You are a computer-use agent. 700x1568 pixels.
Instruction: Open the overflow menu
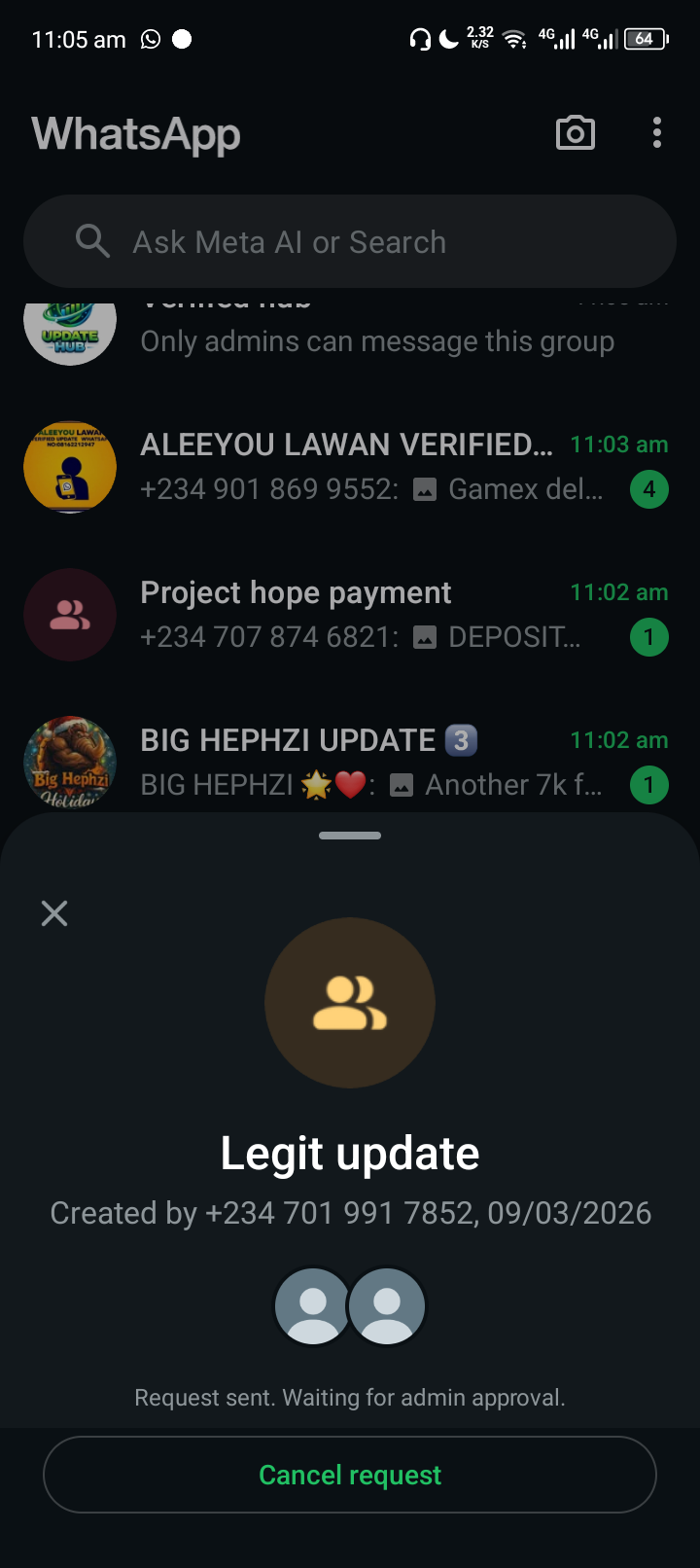[657, 133]
